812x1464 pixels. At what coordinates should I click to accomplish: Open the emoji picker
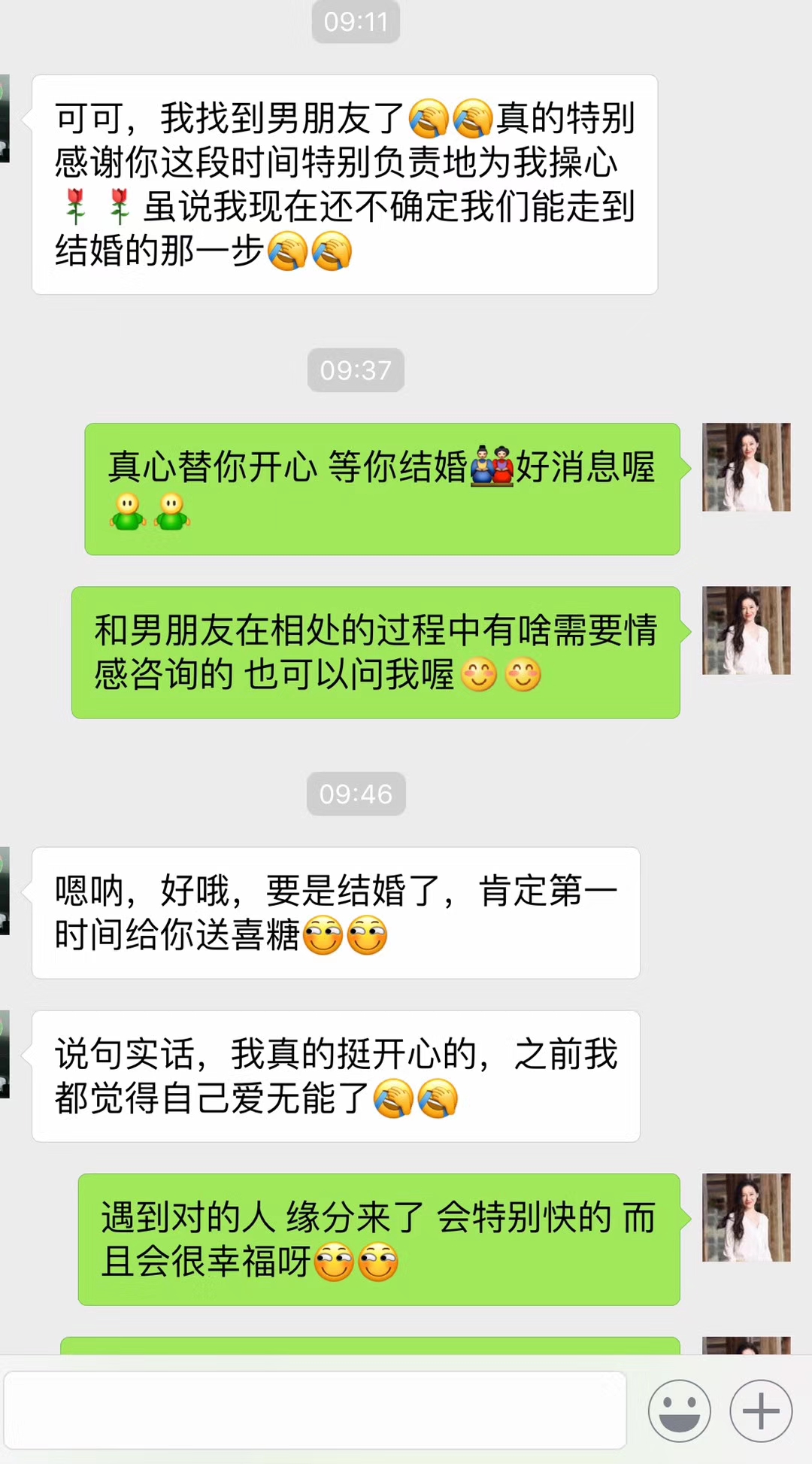click(679, 1411)
